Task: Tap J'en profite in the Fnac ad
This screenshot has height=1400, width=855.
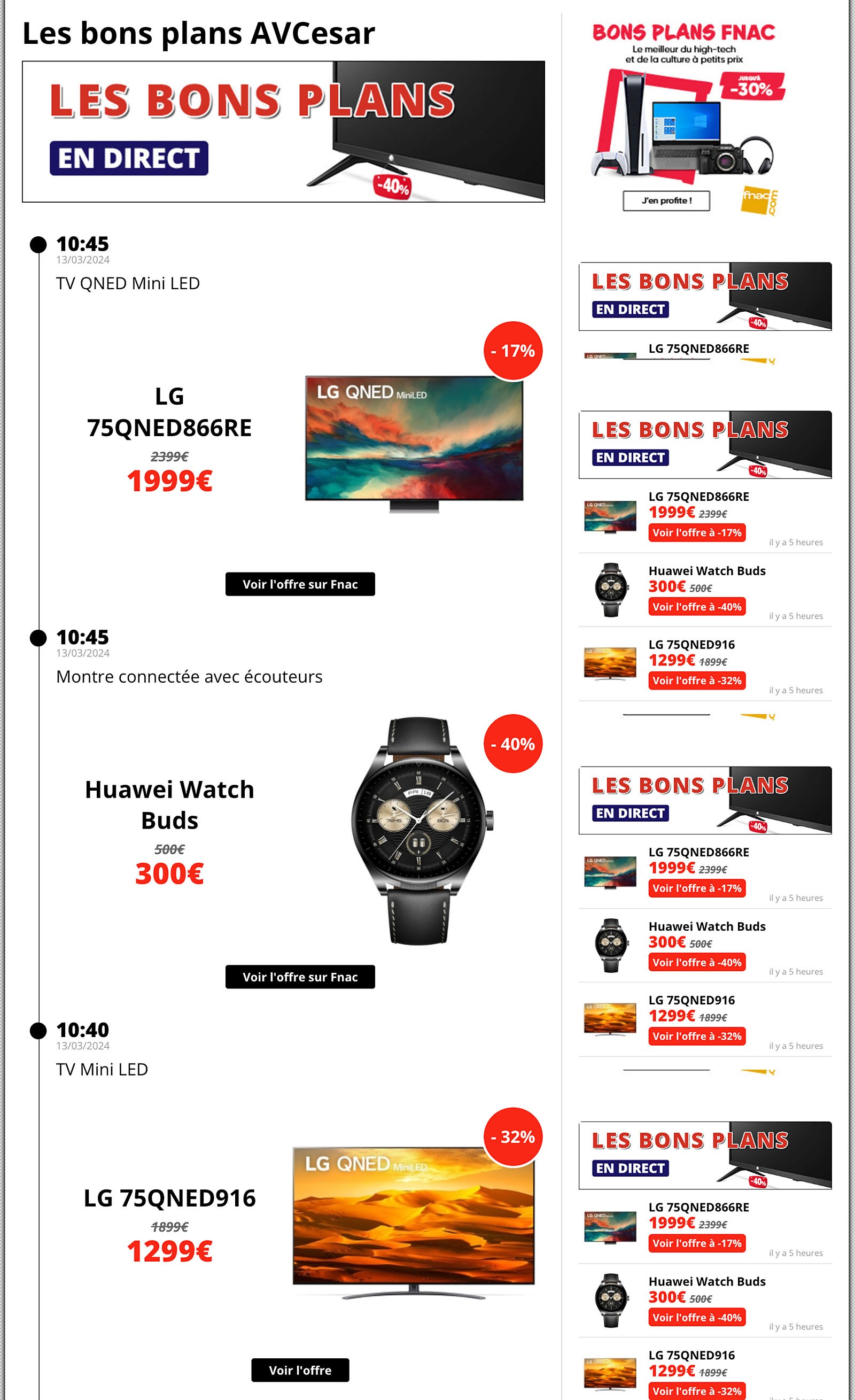Action: click(666, 200)
